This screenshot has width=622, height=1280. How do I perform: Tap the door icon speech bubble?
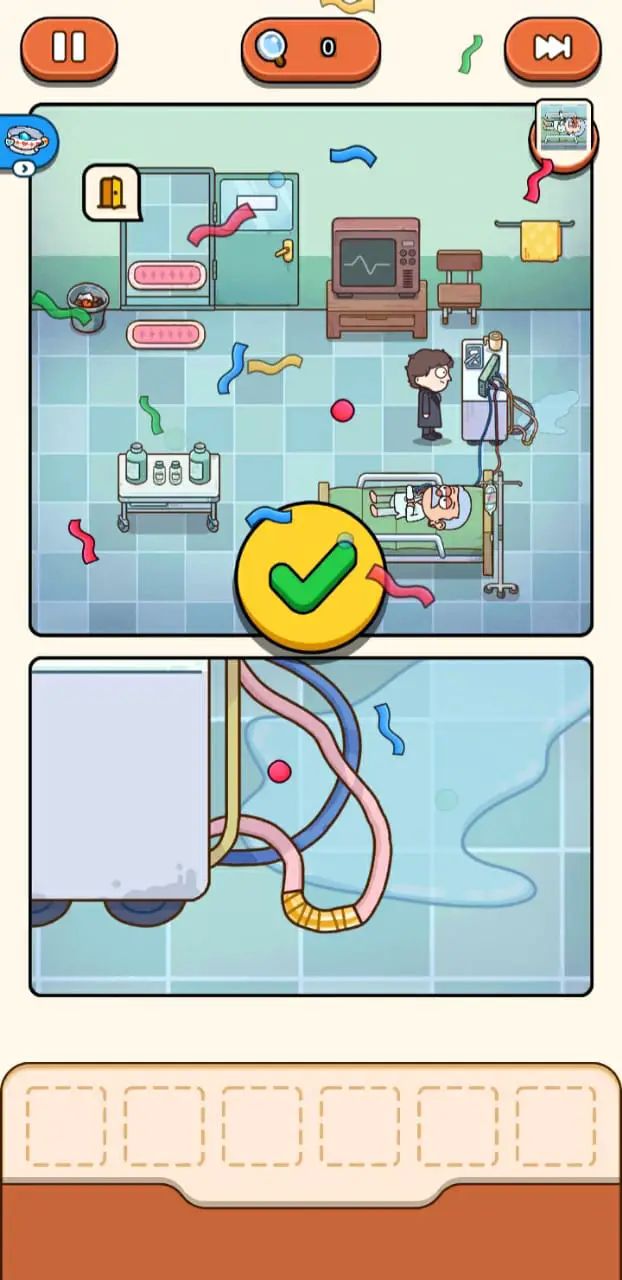click(x=111, y=192)
